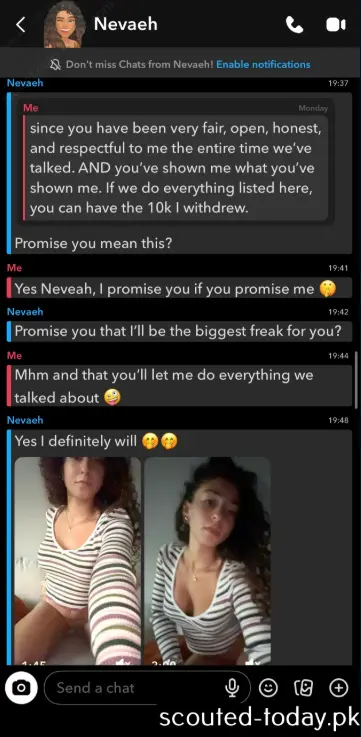Play the second video sent by Nevaeh
This screenshot has width=361, height=737.
coord(207,561)
